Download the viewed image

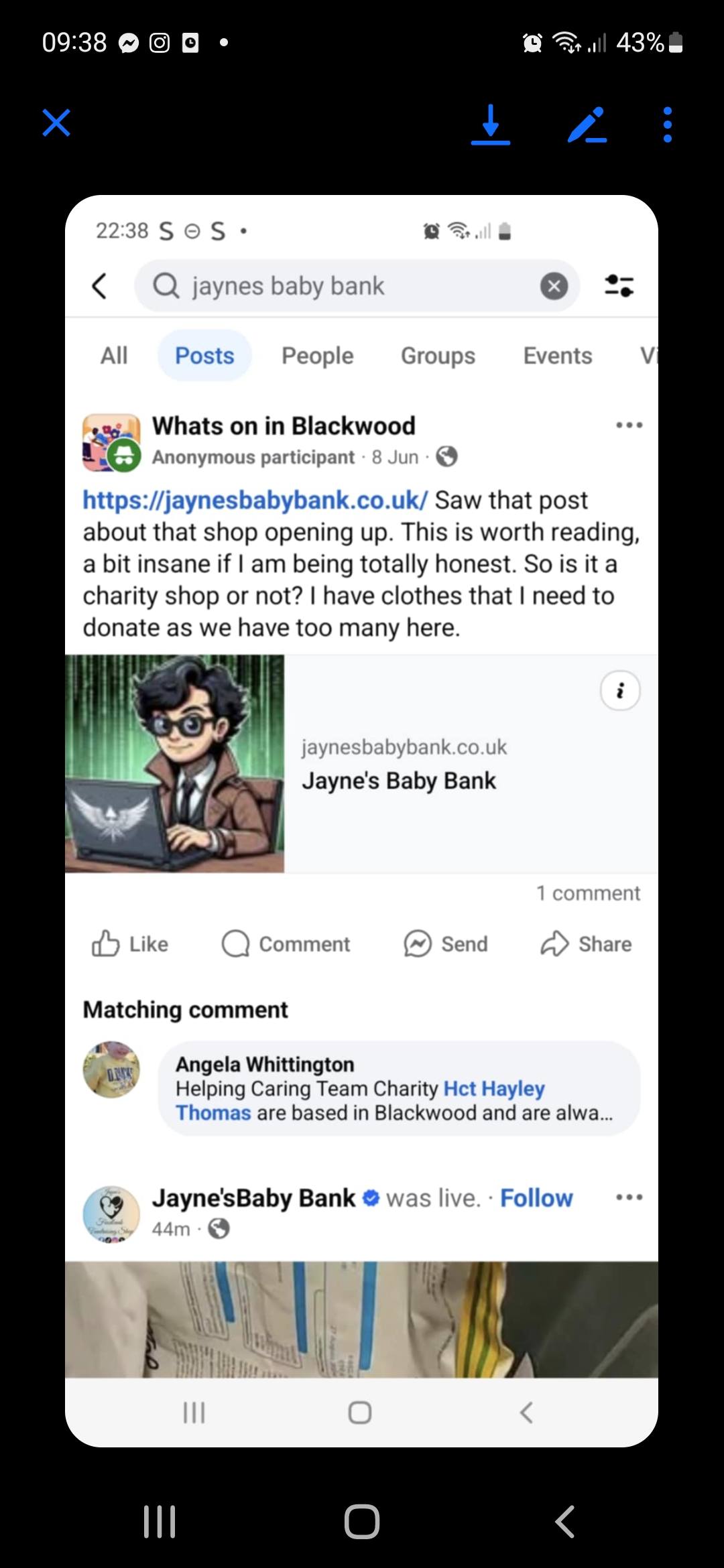(491, 125)
